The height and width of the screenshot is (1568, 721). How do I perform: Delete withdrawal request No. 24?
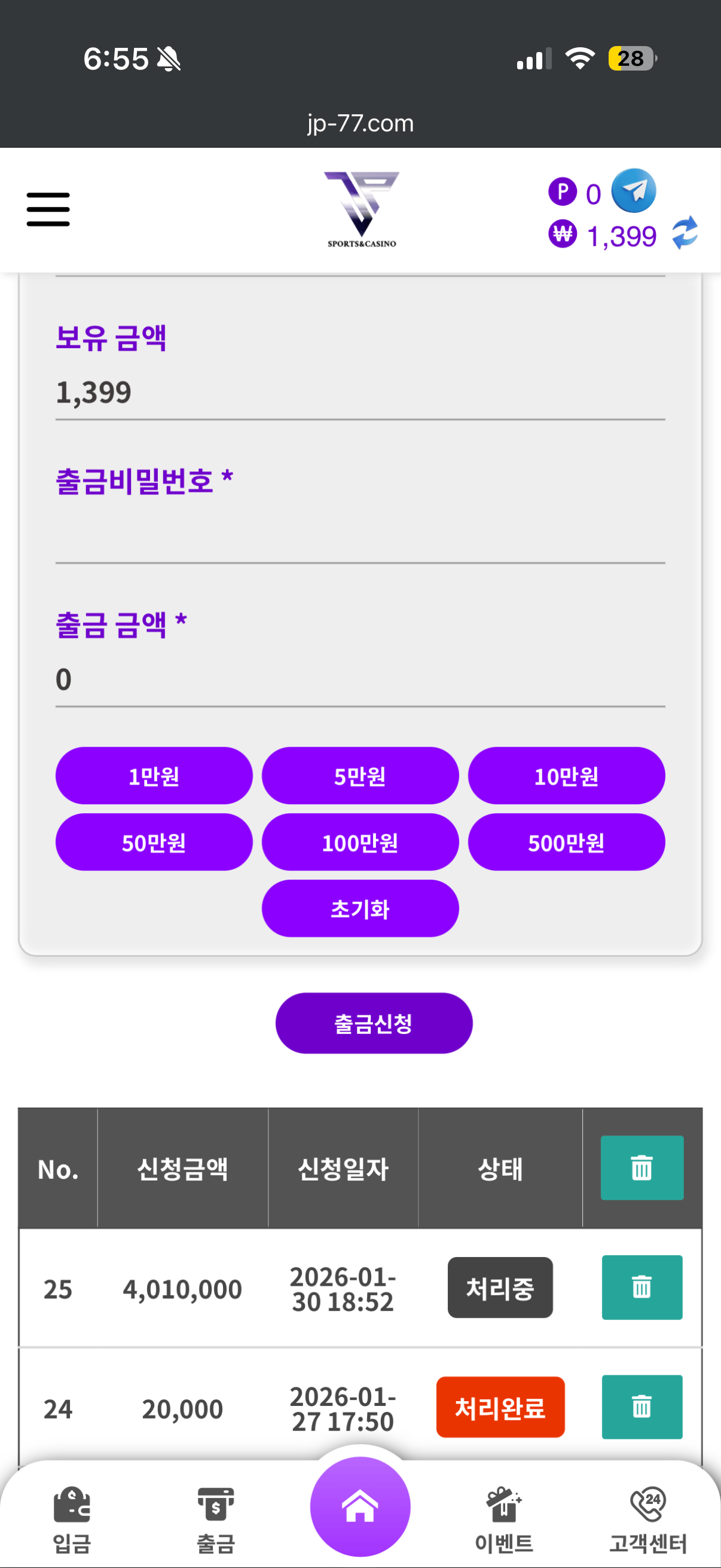click(x=641, y=1407)
